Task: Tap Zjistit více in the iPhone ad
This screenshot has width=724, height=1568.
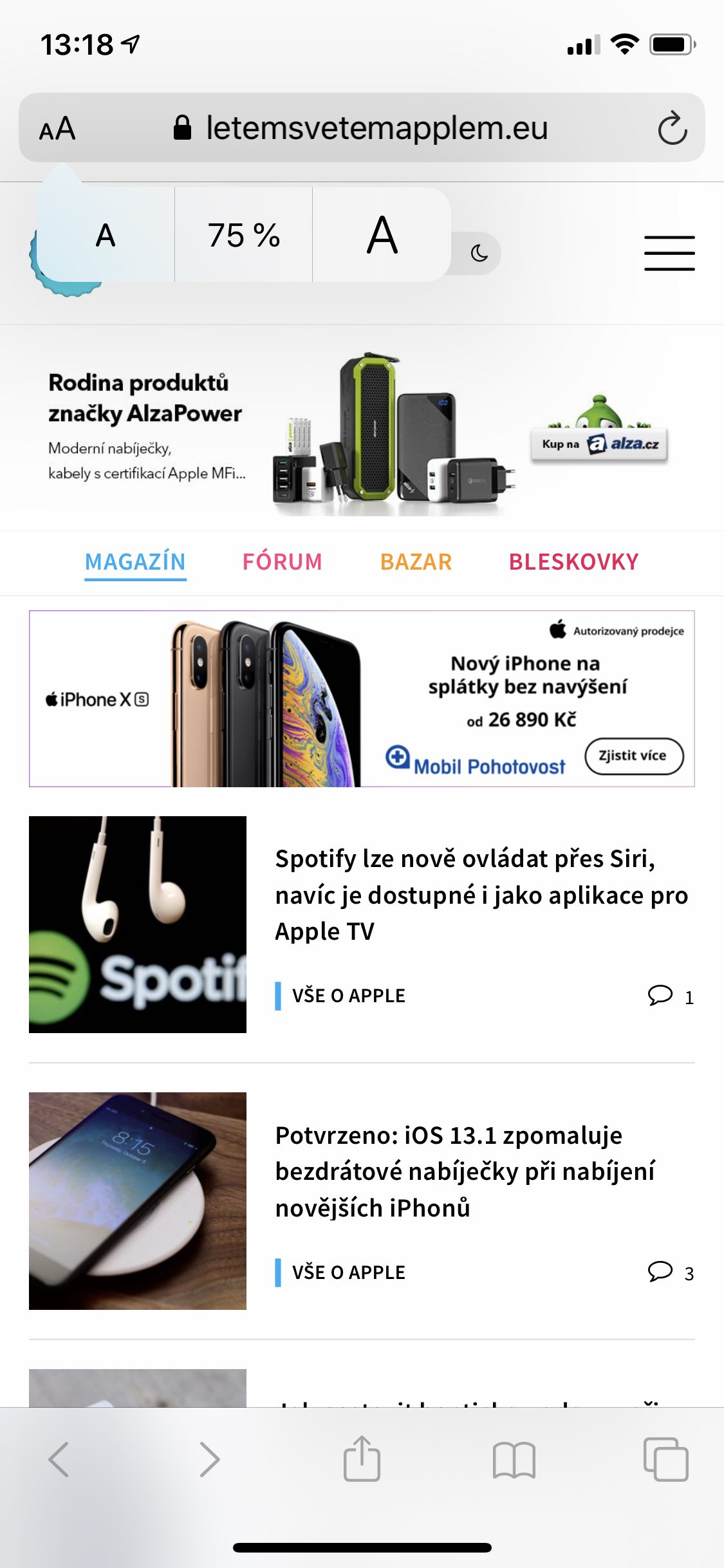Action: (x=634, y=756)
